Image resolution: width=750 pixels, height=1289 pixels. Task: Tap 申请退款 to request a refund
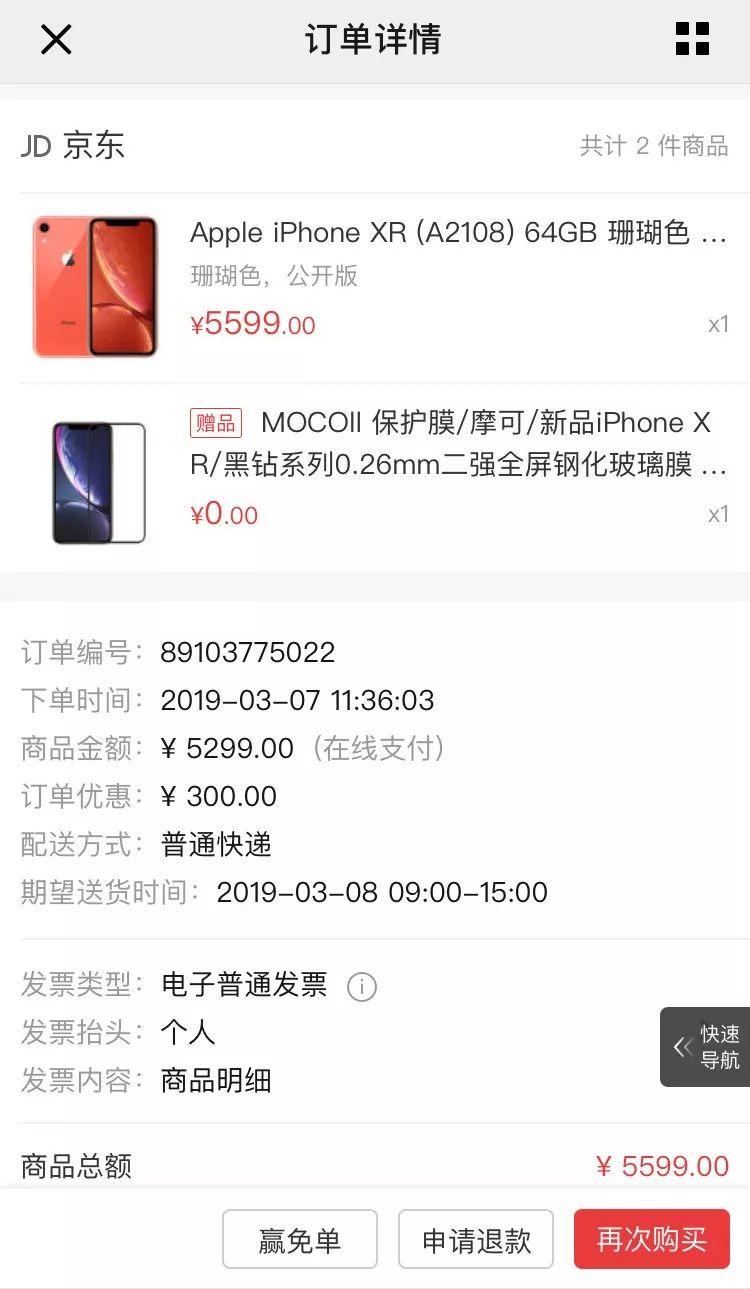(x=476, y=1240)
